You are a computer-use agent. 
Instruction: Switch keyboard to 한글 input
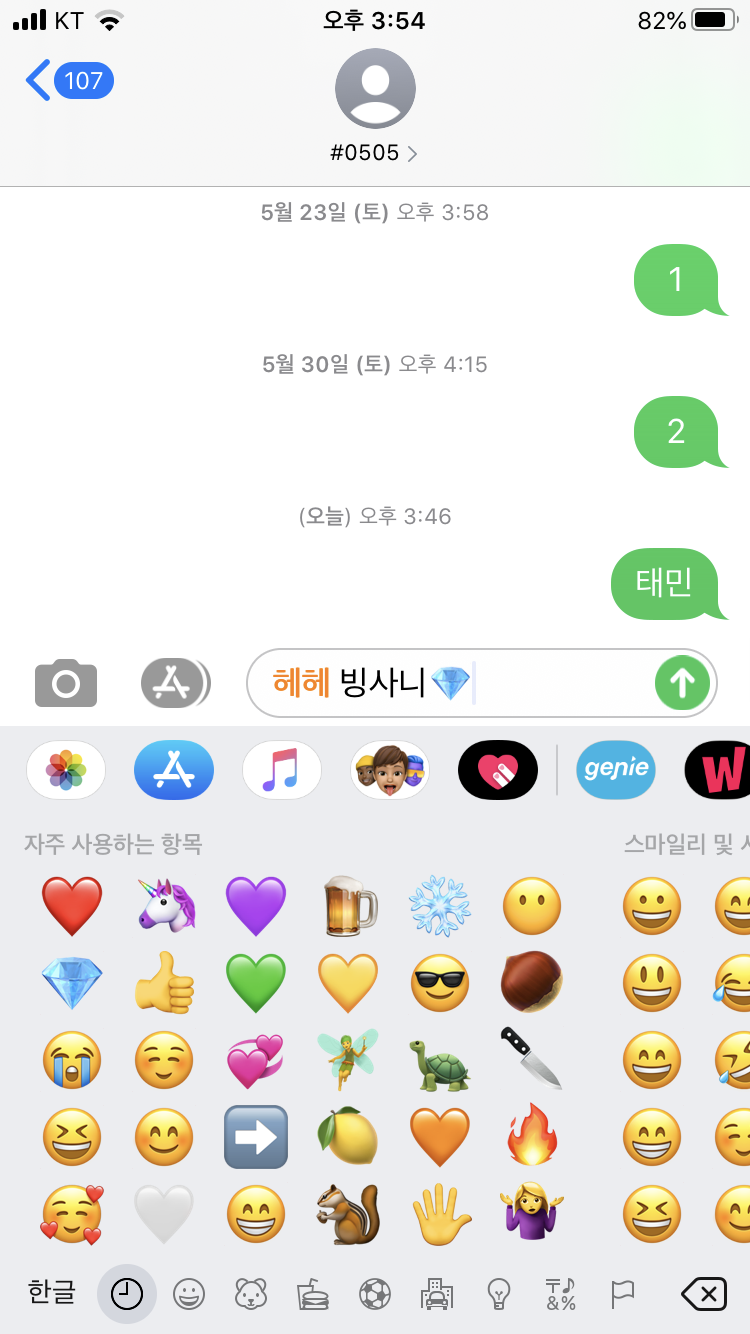(51, 1292)
